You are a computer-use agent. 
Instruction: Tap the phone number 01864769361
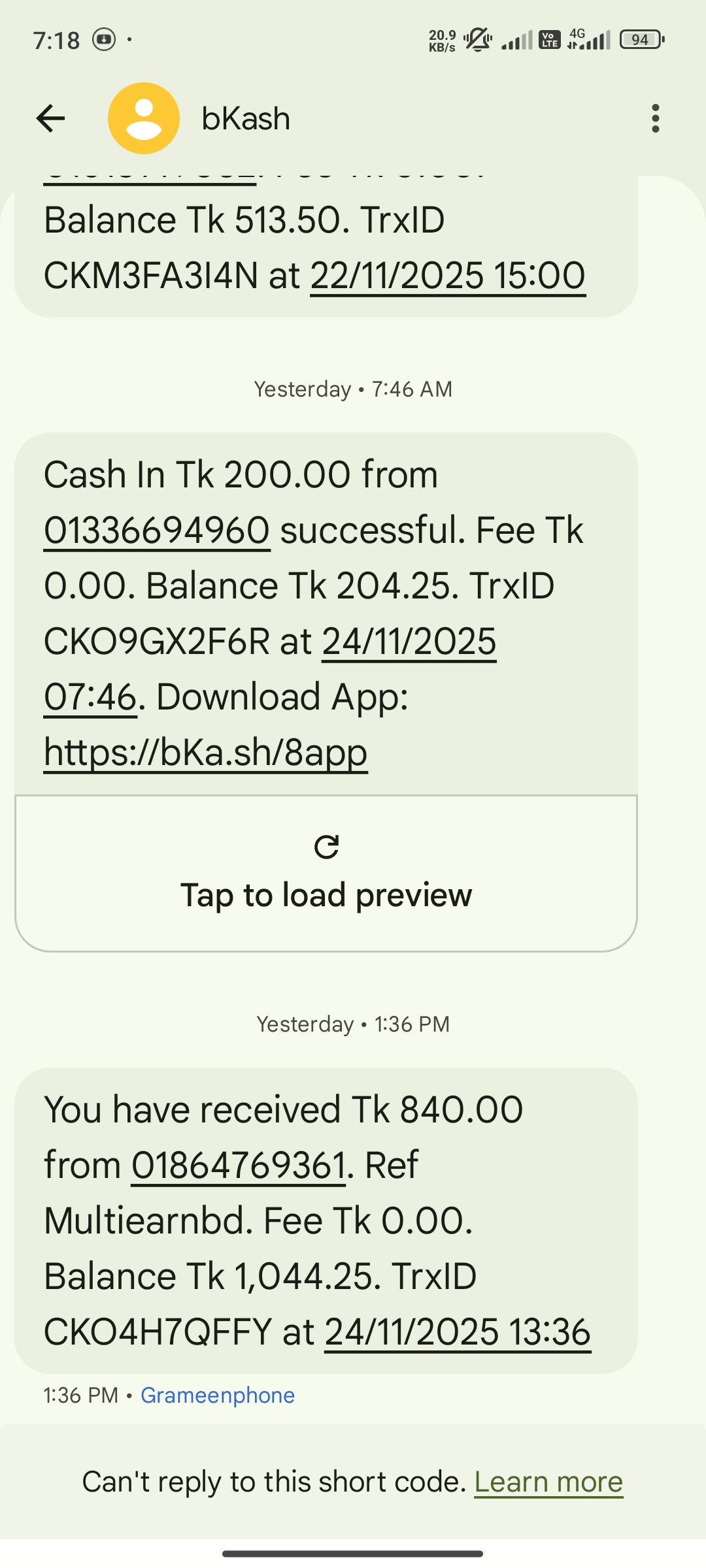(239, 1166)
